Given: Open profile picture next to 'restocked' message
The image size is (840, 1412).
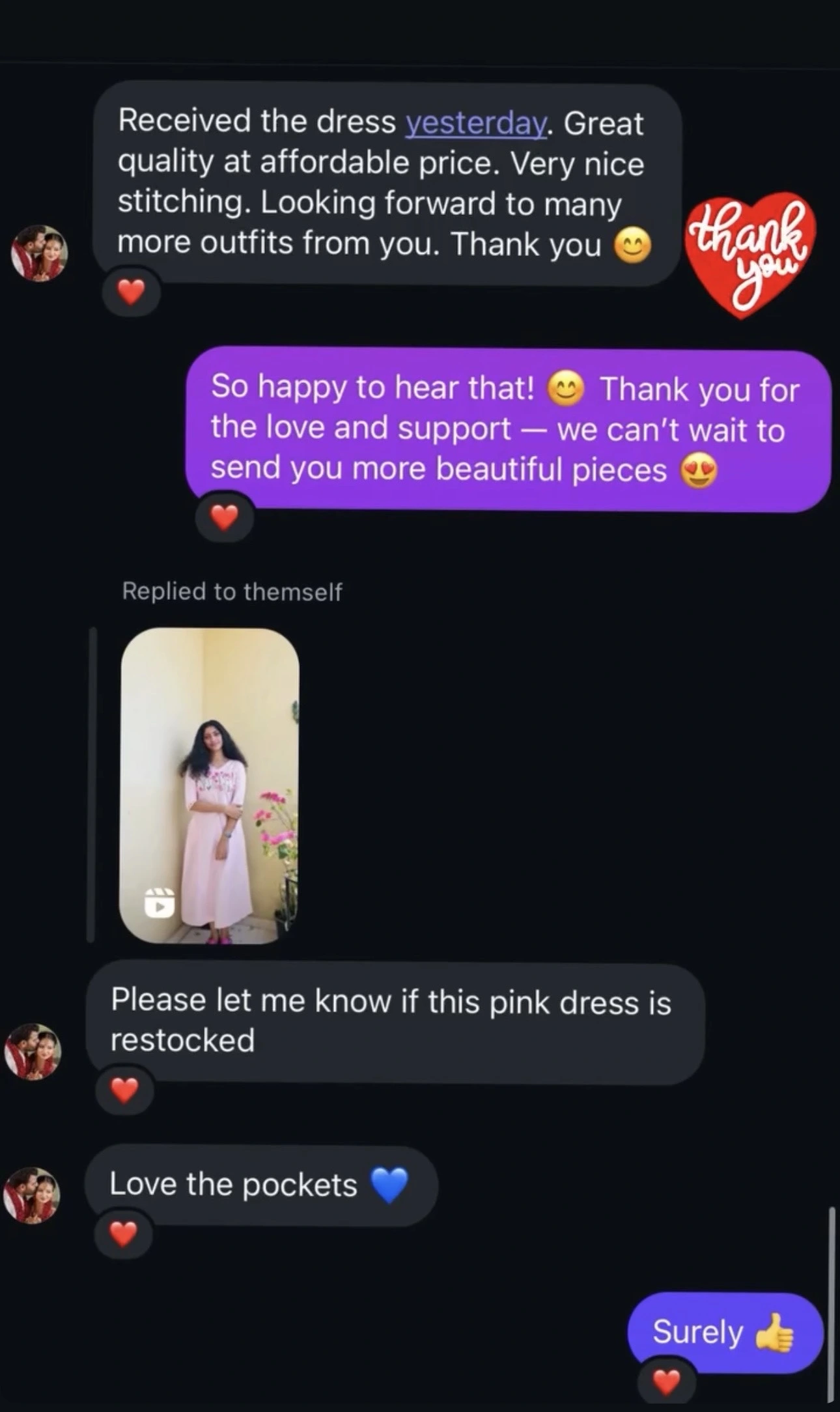Looking at the screenshot, I should tap(33, 1051).
